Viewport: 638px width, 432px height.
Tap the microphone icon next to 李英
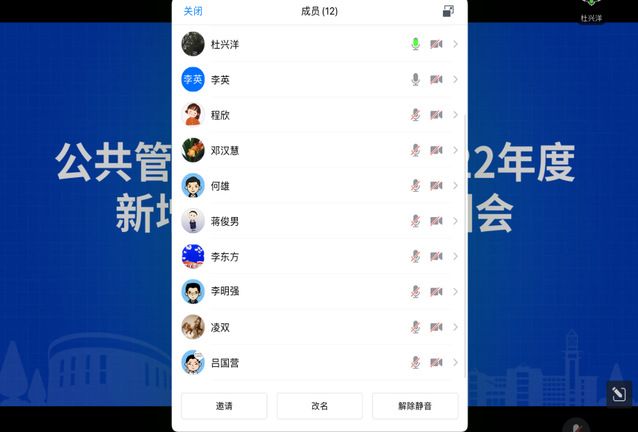pos(415,79)
